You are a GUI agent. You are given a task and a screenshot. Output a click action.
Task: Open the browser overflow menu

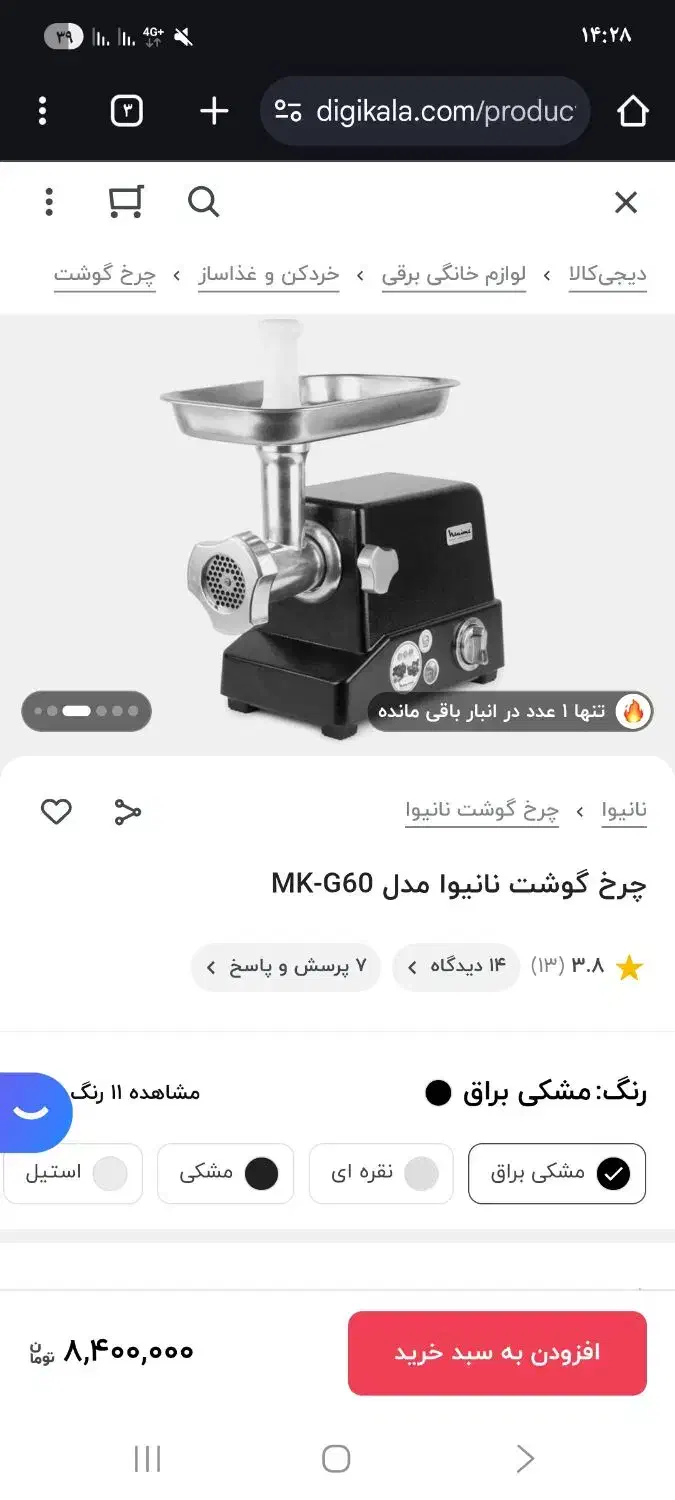coord(42,111)
